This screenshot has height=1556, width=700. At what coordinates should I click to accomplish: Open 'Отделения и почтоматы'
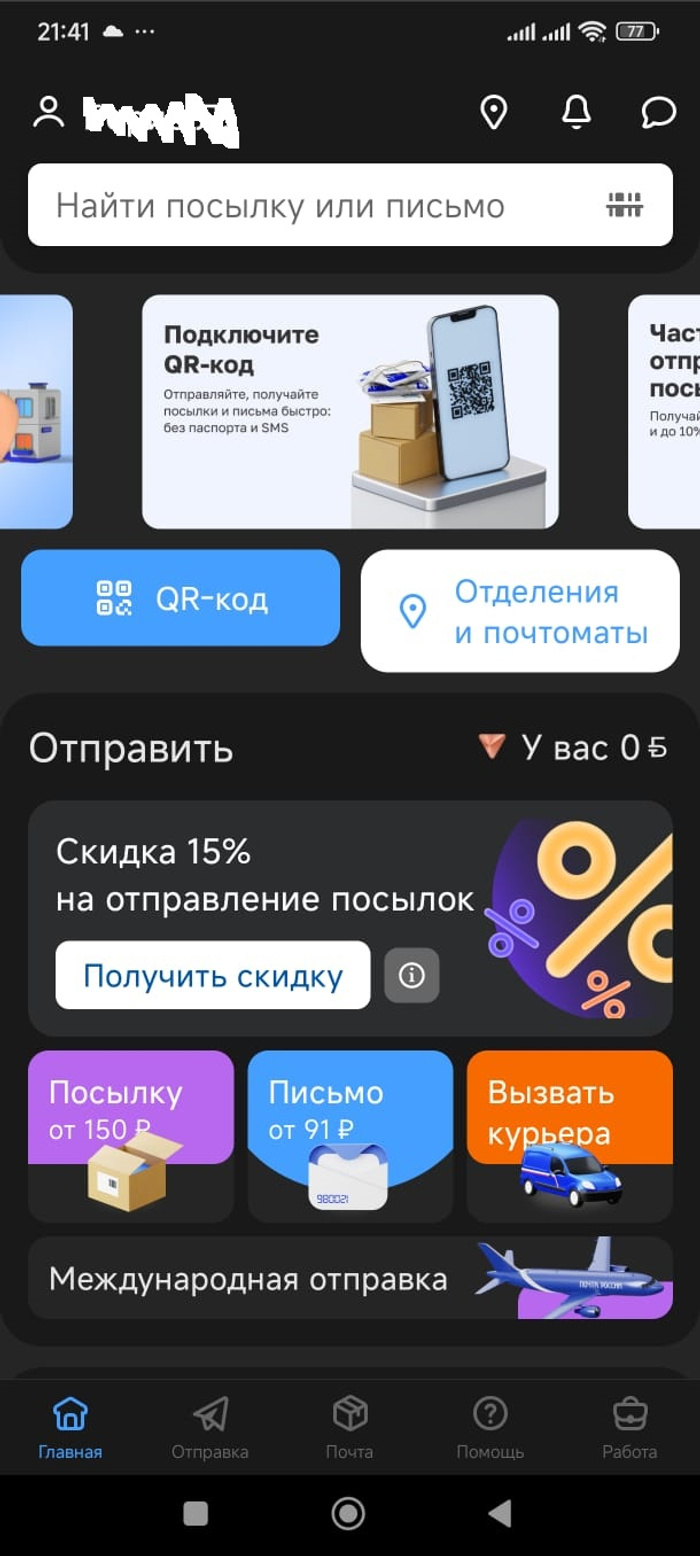pos(520,611)
